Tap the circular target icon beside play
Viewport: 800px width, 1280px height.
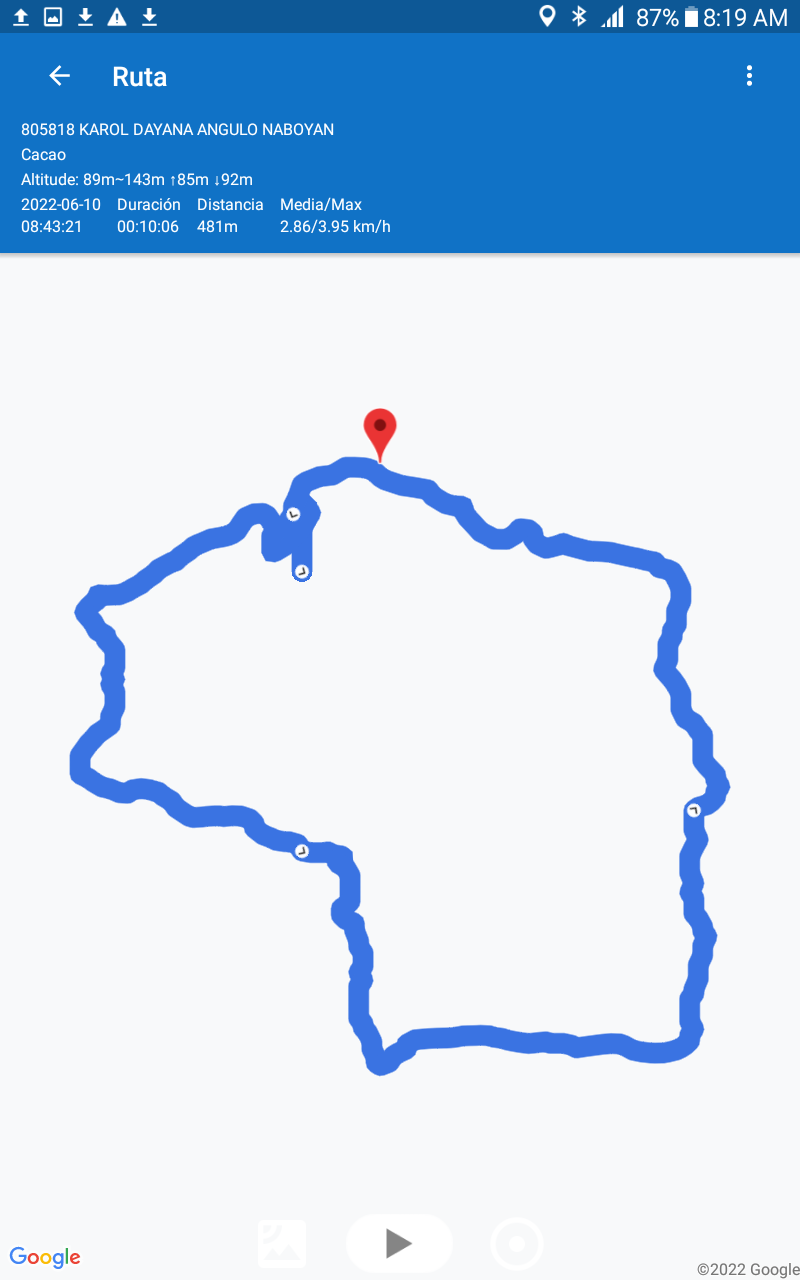(x=517, y=1244)
